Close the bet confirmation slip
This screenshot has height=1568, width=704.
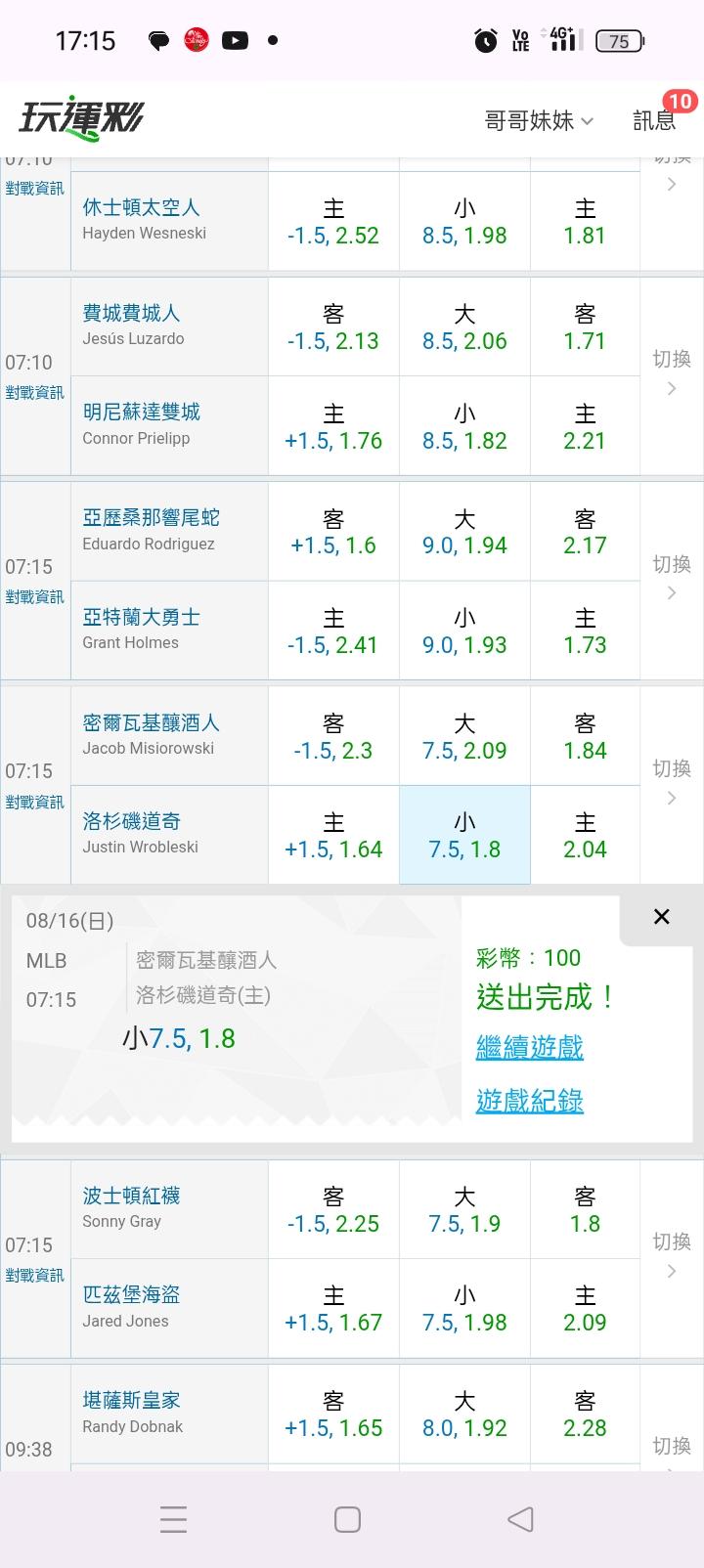point(662,917)
